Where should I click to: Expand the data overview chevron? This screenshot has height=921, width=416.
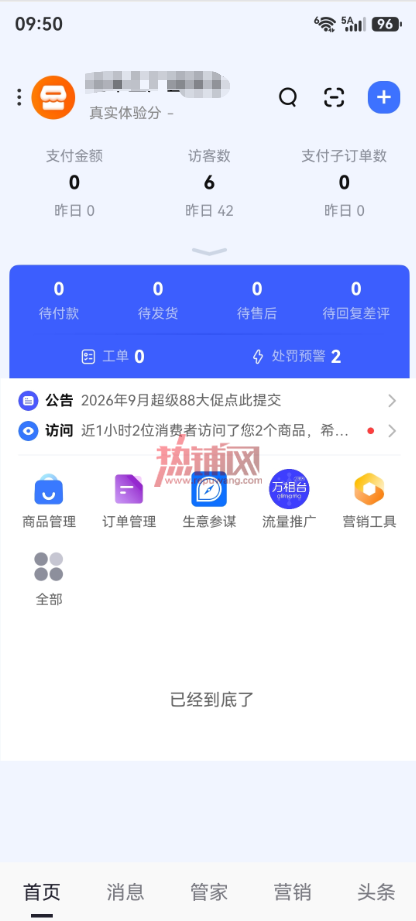click(209, 251)
